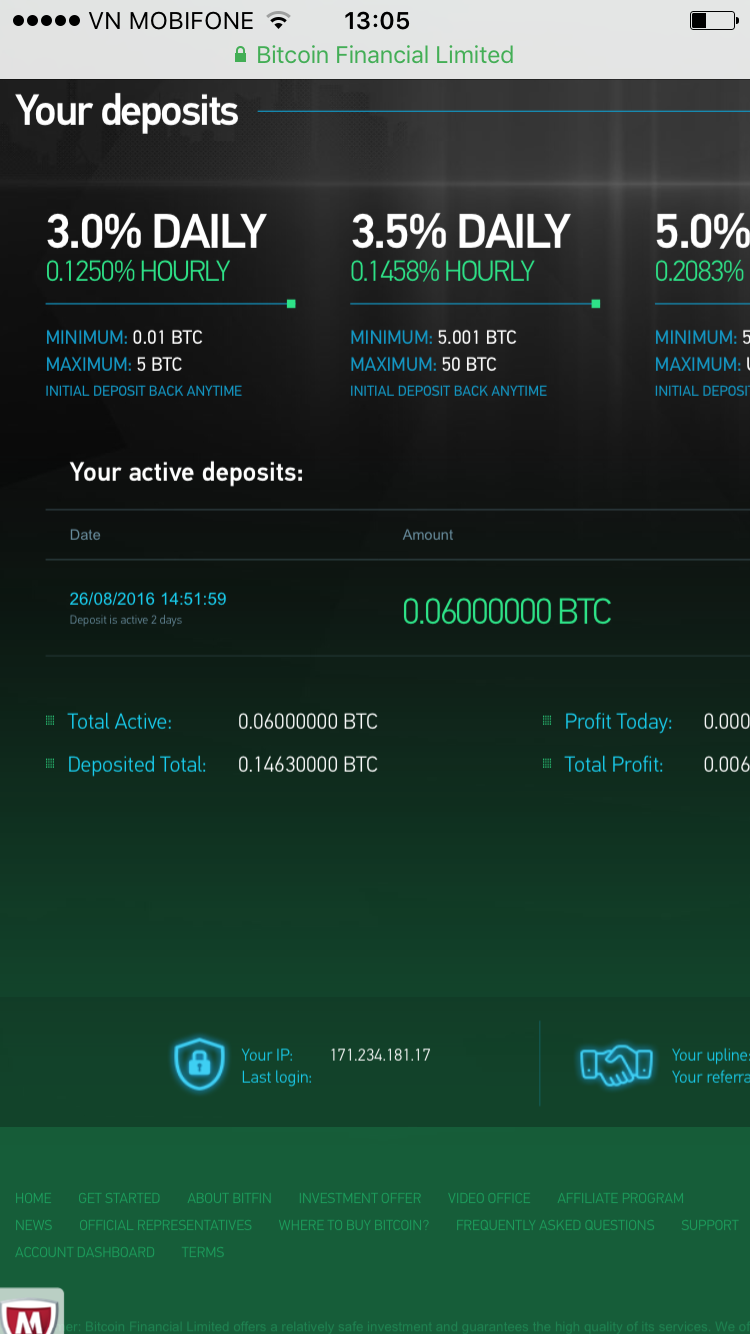This screenshot has width=750, height=1334.
Task: Open ABOUT BITFIN link
Action: [229, 1198]
